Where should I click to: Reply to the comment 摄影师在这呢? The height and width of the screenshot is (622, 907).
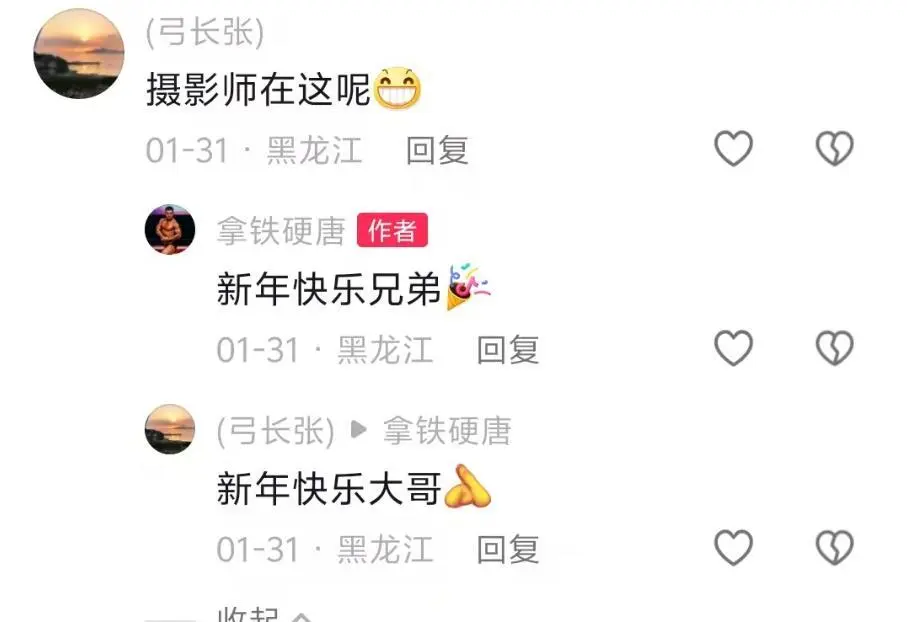pos(437,151)
